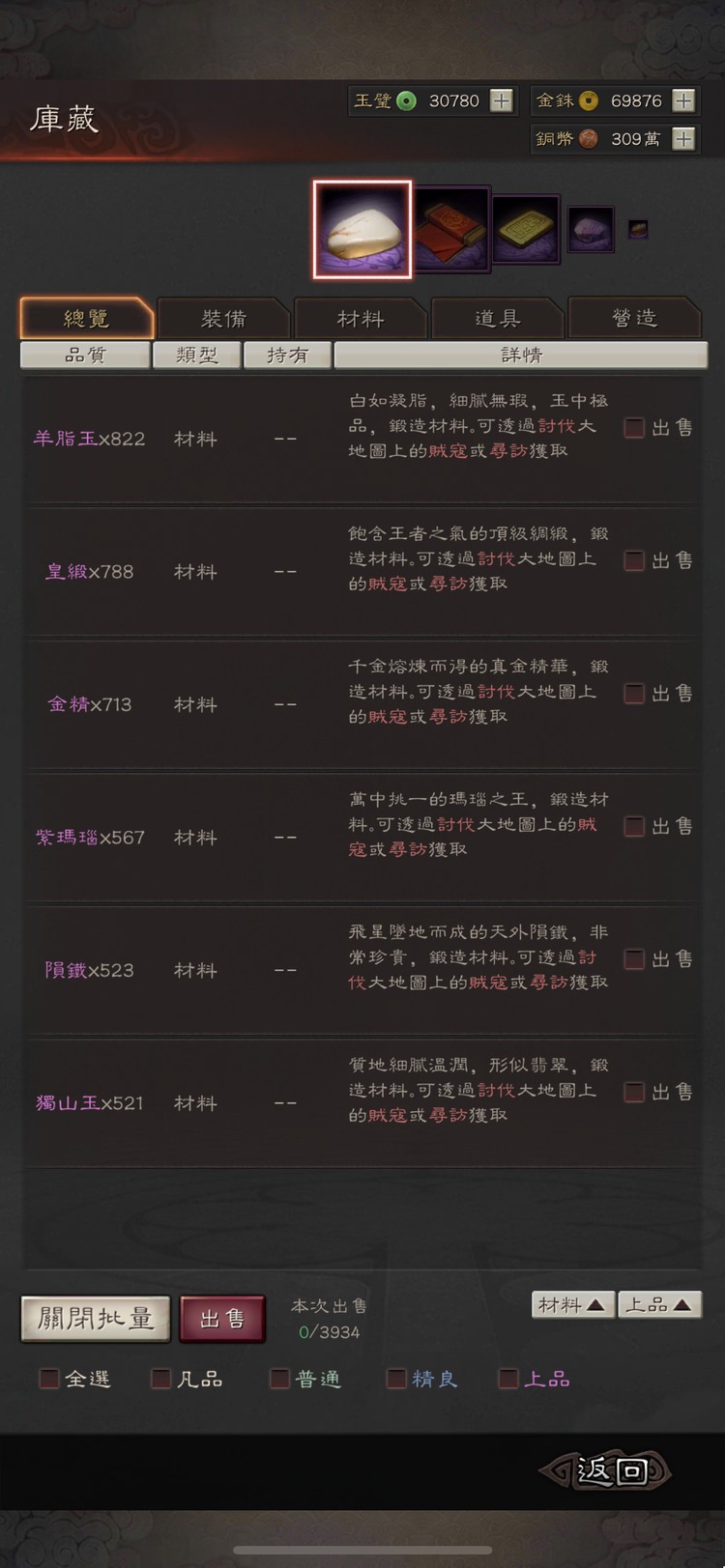The height and width of the screenshot is (1568, 725).
Task: Enable the 全選 select-all checkbox
Action: (x=48, y=1380)
